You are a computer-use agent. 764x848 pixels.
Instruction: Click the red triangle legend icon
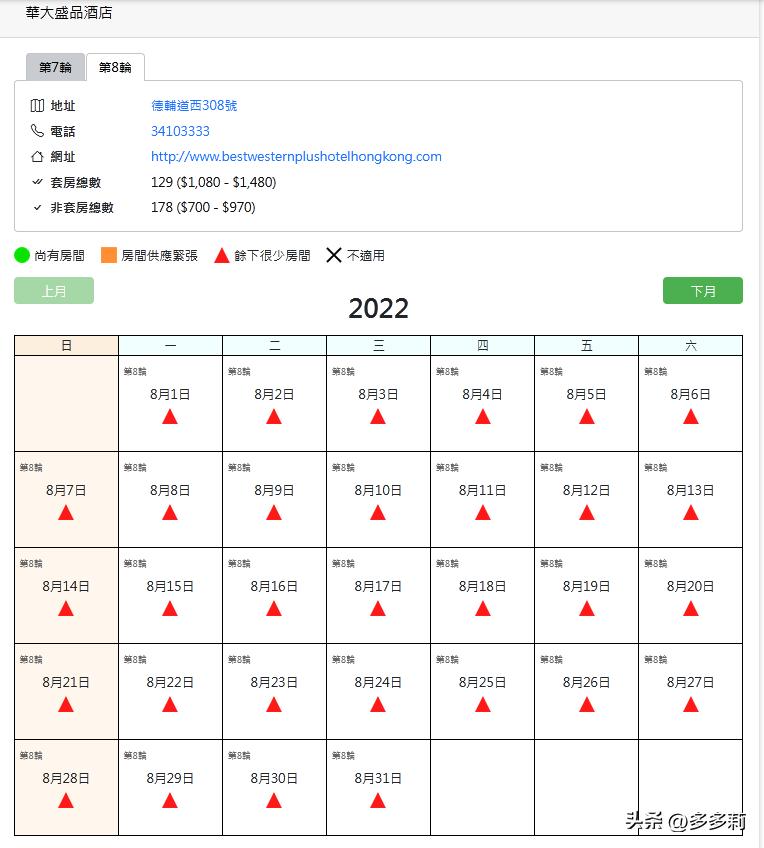[x=221, y=254]
